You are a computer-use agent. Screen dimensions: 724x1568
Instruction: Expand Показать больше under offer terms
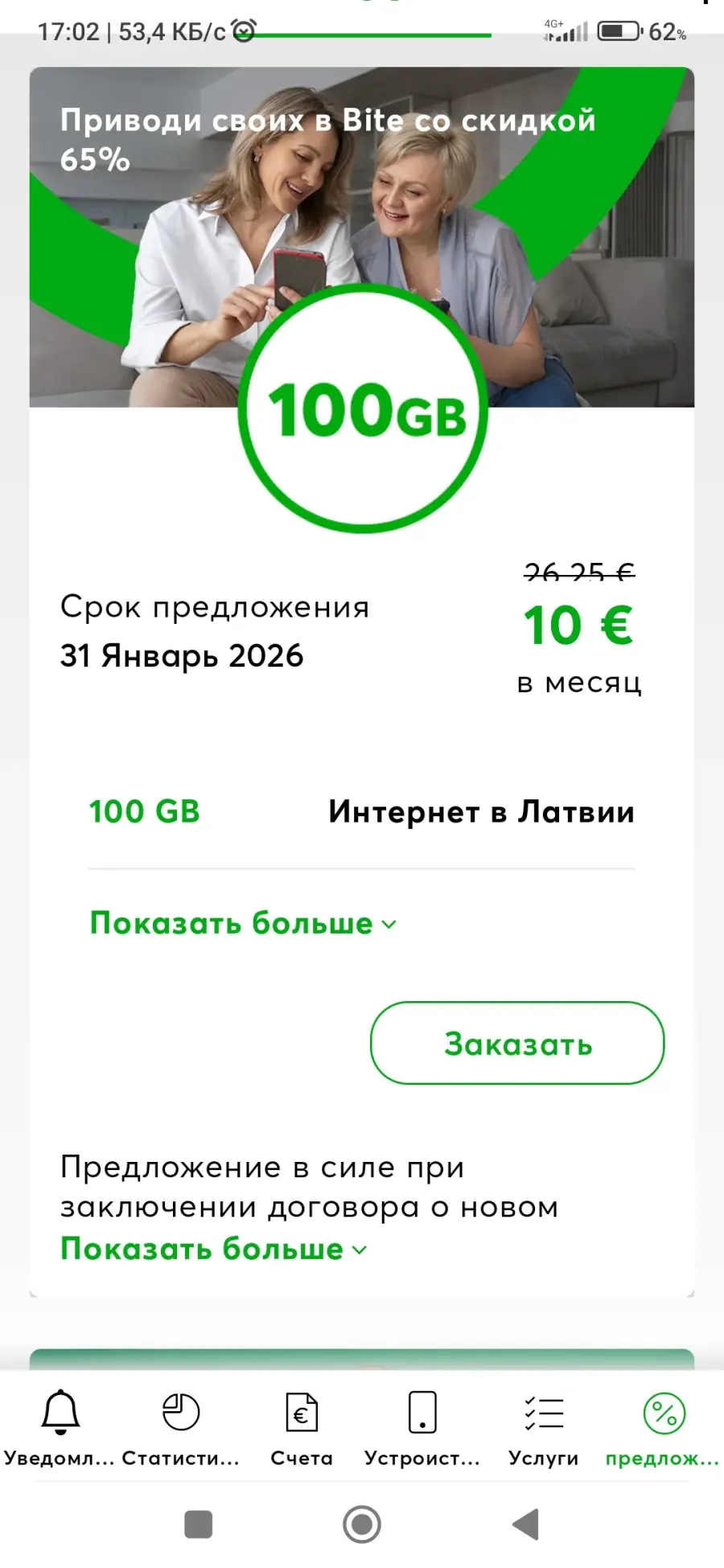point(214,1249)
